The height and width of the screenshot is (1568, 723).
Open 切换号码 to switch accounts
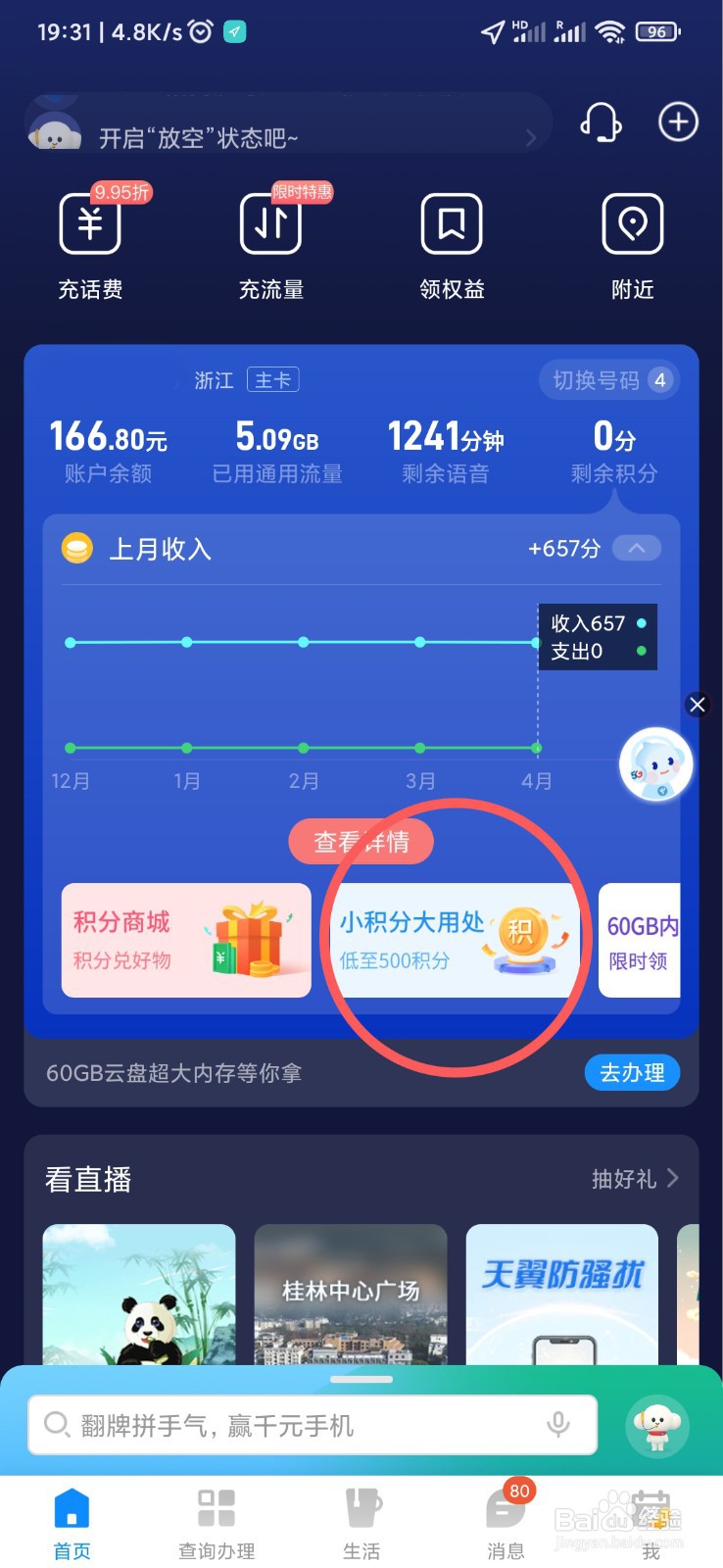[x=609, y=380]
